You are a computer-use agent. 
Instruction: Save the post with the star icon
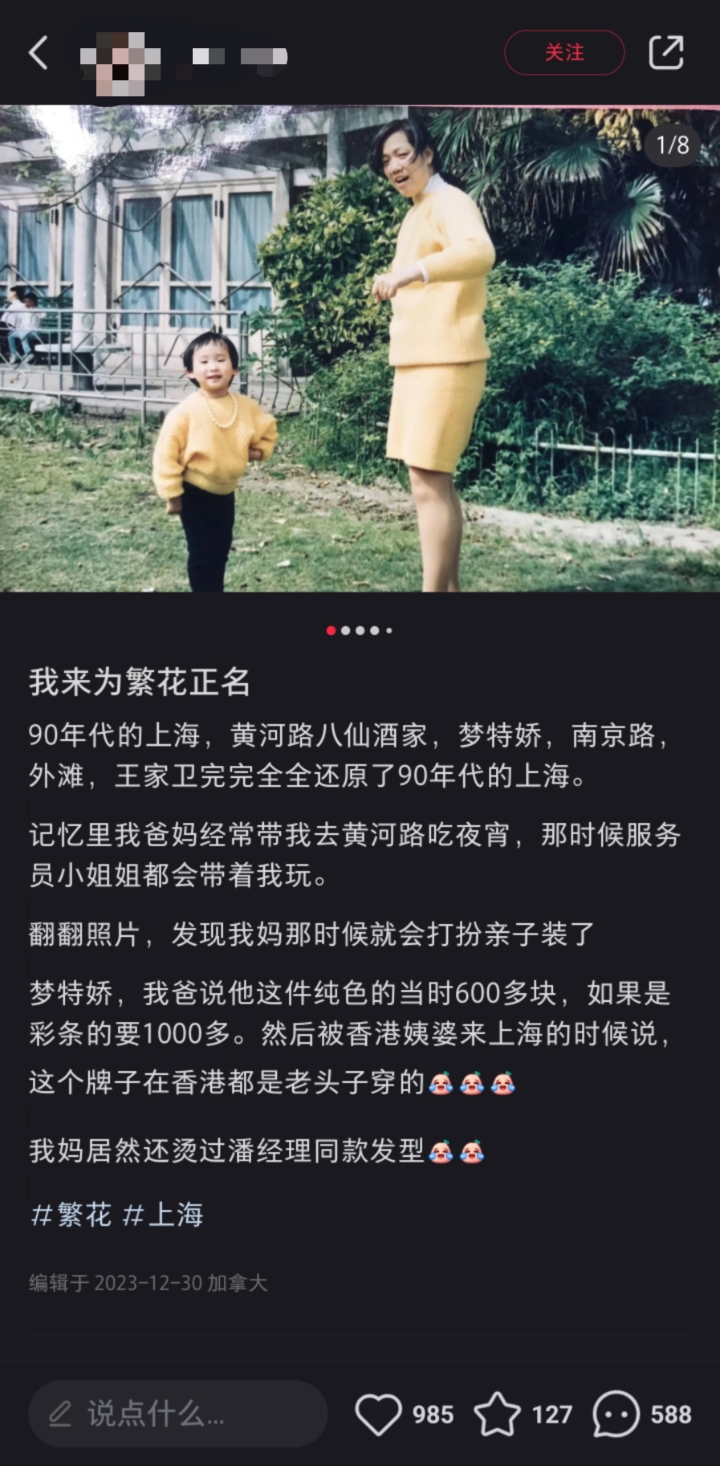[497, 1415]
